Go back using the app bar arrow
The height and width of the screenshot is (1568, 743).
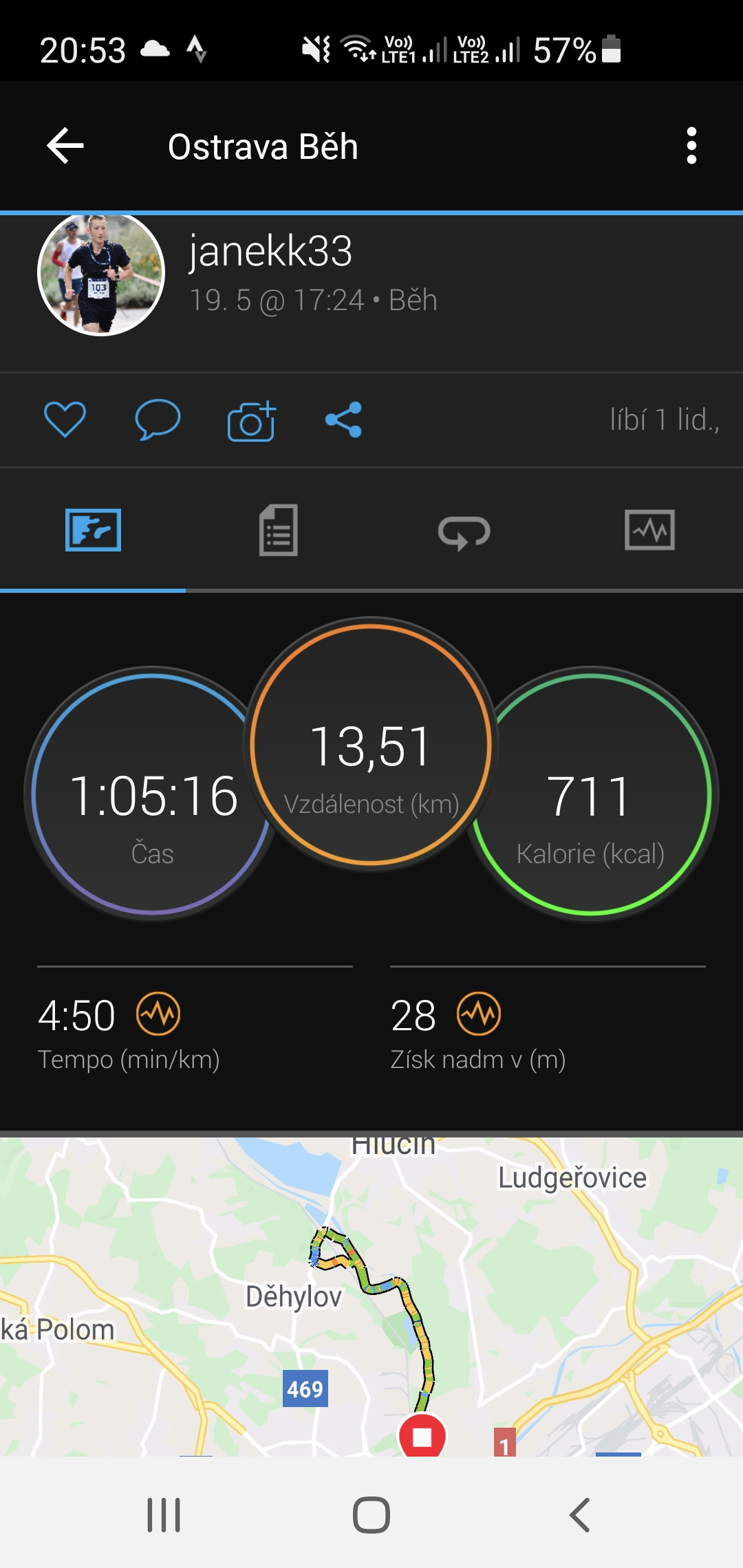tap(65, 146)
